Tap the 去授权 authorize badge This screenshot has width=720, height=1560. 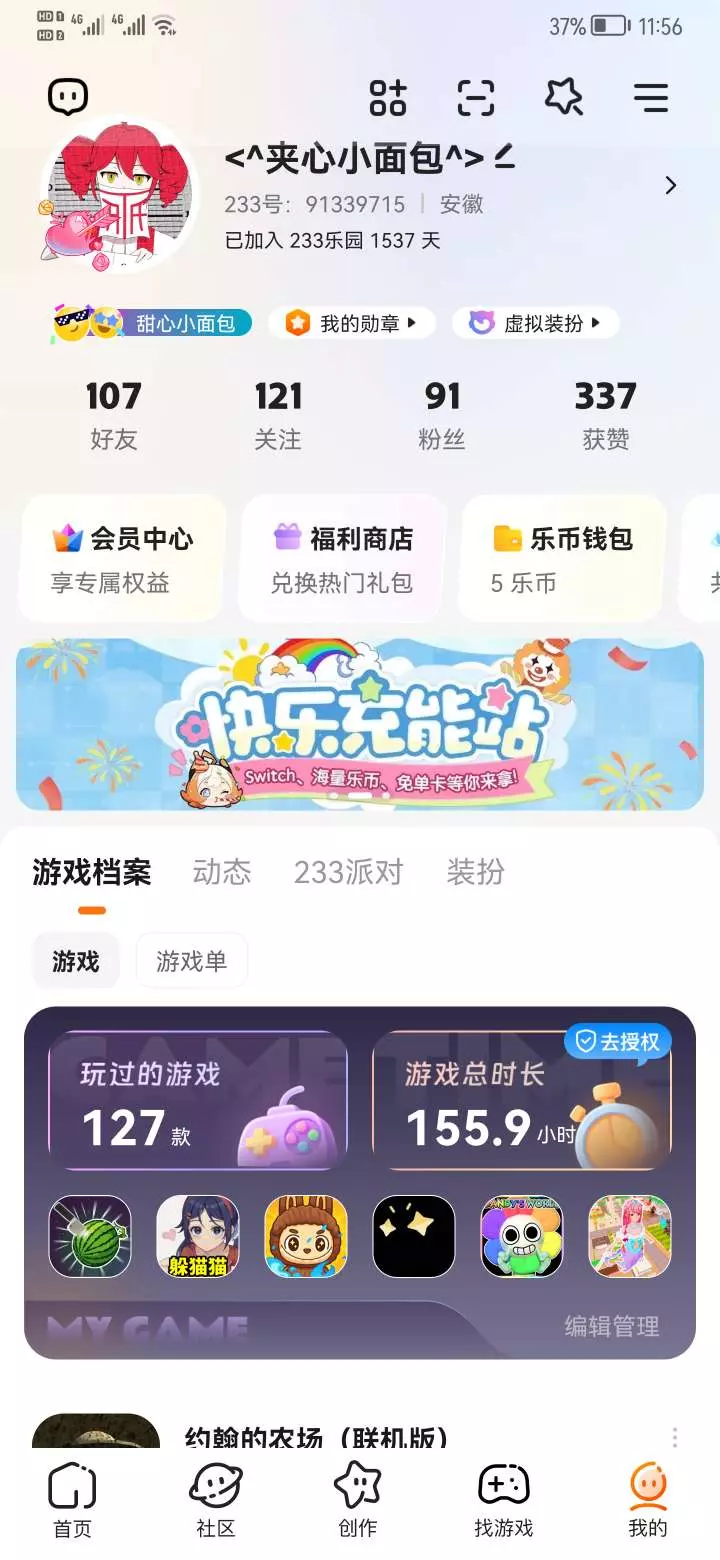[618, 1042]
